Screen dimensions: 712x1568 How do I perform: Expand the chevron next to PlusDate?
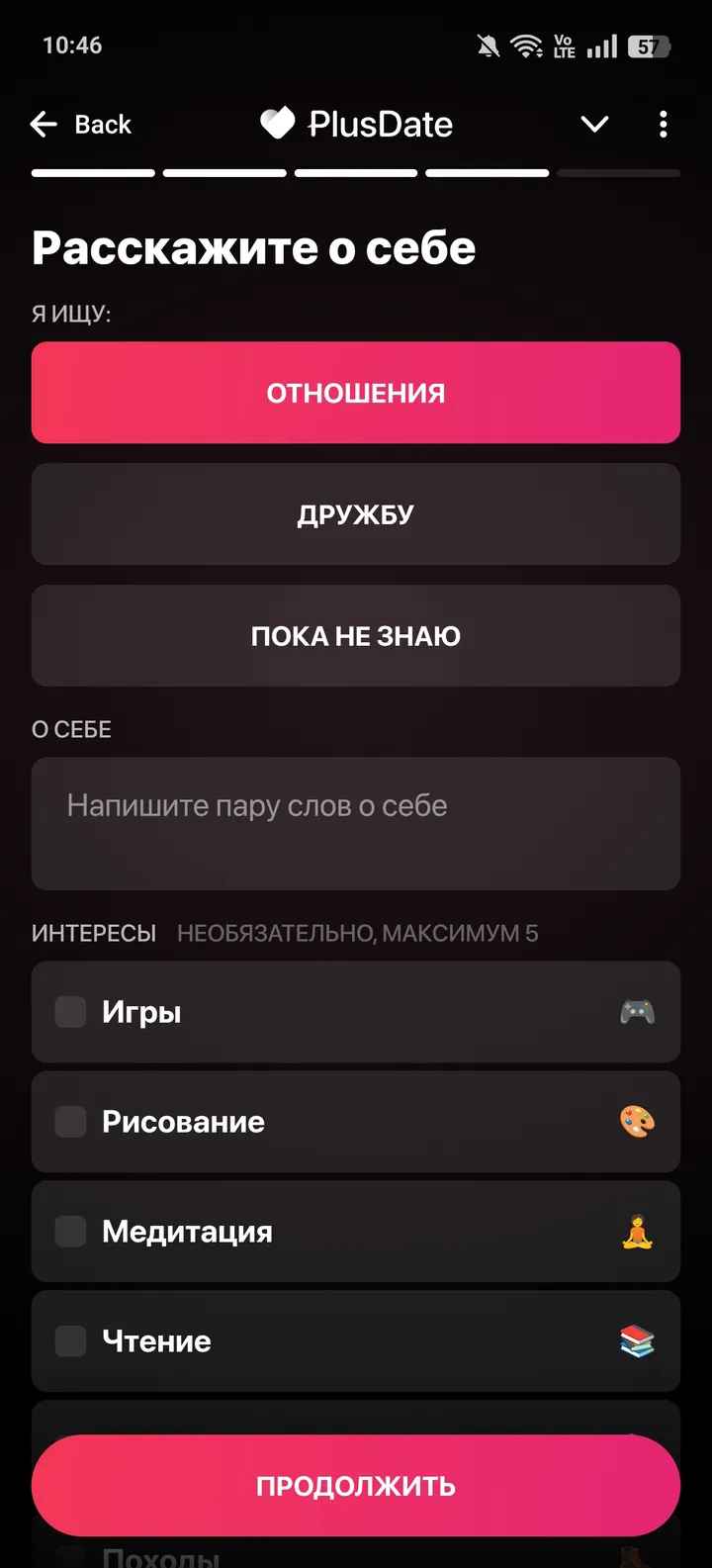click(x=594, y=124)
